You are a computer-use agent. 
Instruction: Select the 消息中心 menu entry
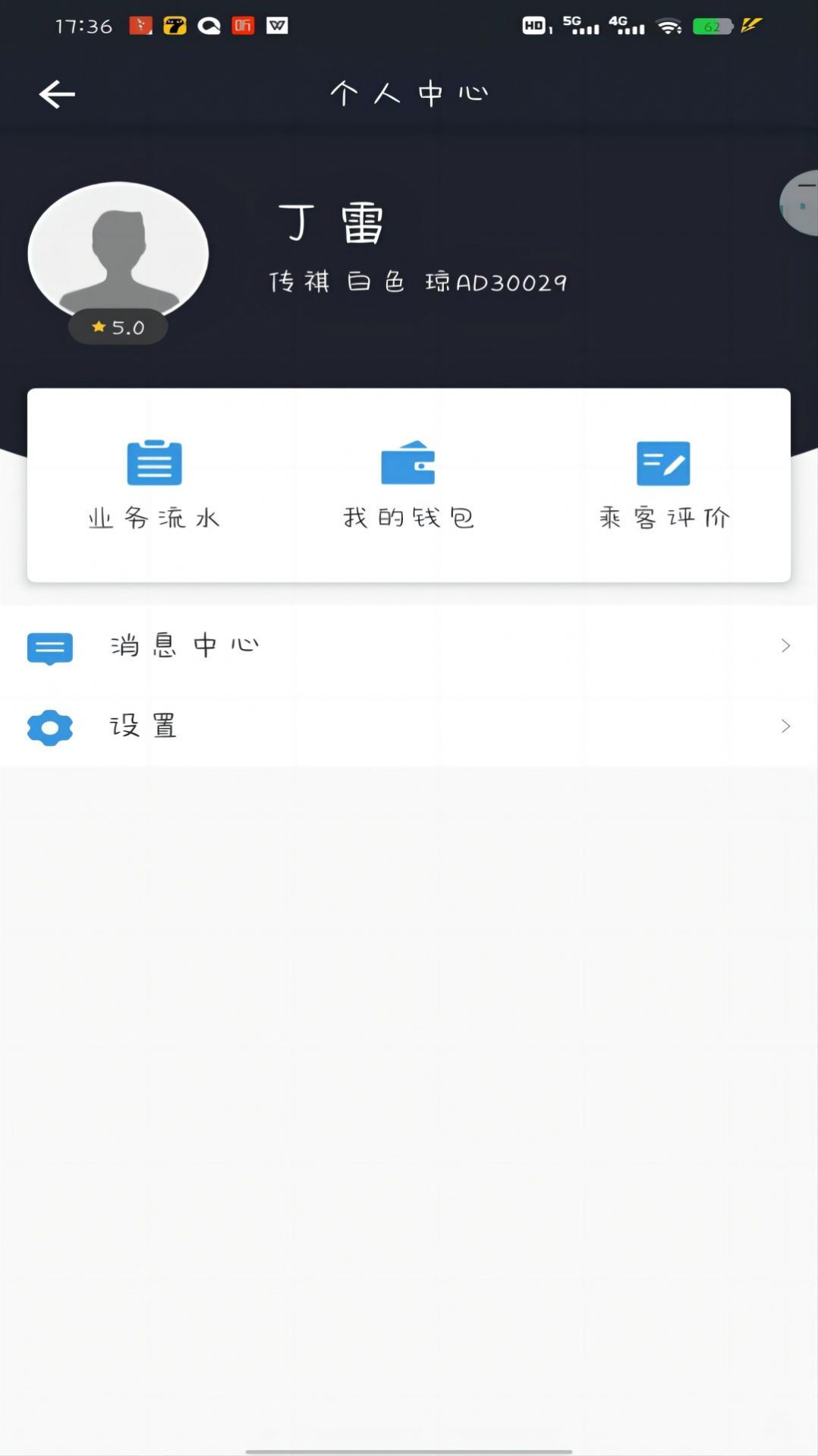pyautogui.click(x=184, y=644)
